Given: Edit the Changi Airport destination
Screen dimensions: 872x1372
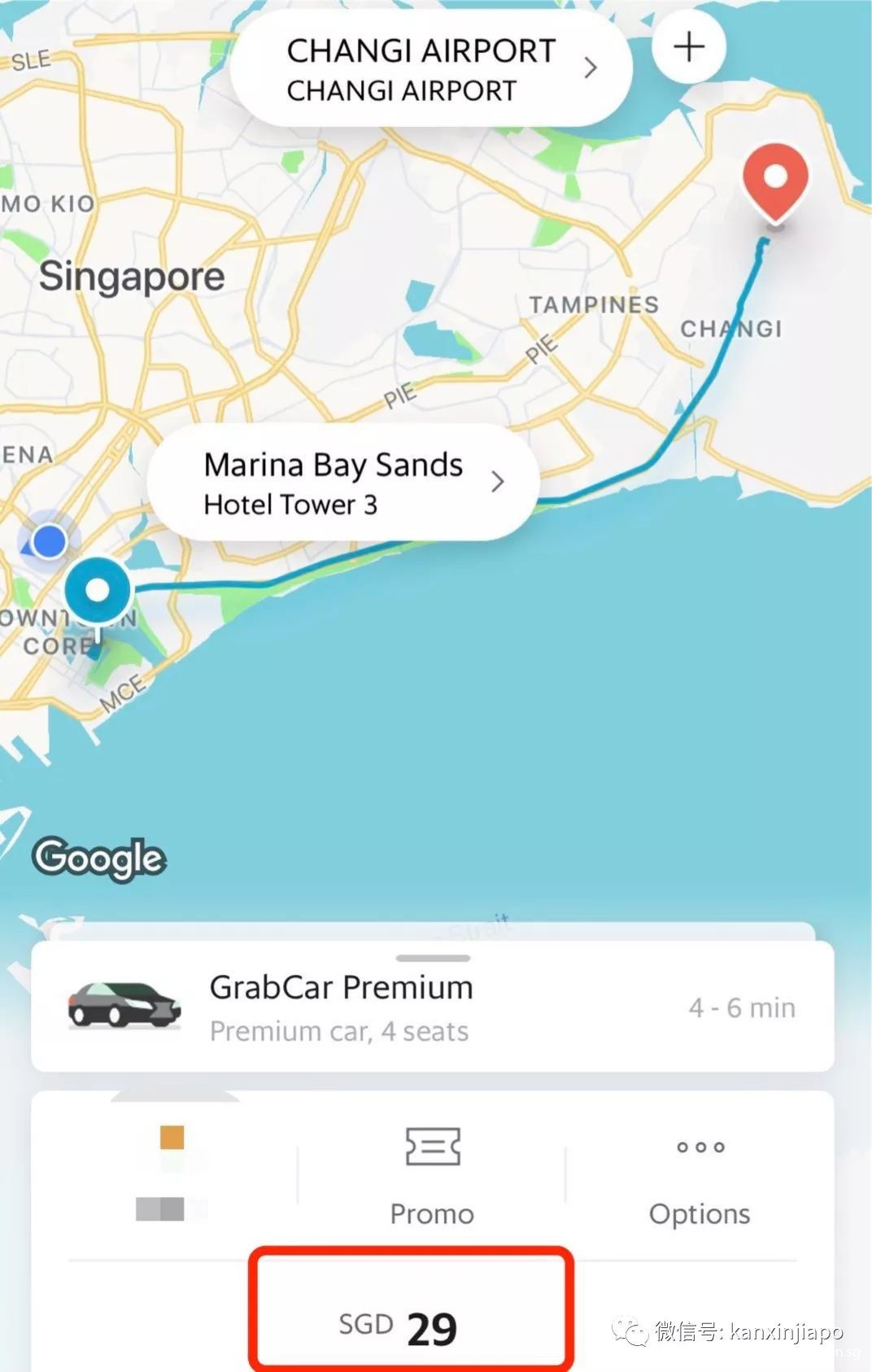Looking at the screenshot, I should pos(431,70).
